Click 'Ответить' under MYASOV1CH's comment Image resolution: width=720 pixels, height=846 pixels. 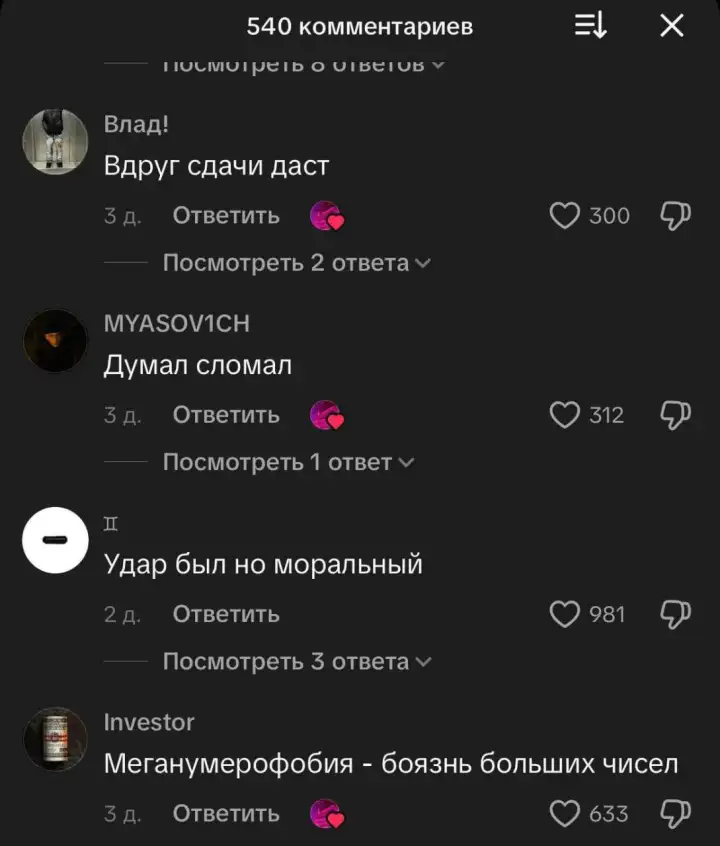(225, 414)
